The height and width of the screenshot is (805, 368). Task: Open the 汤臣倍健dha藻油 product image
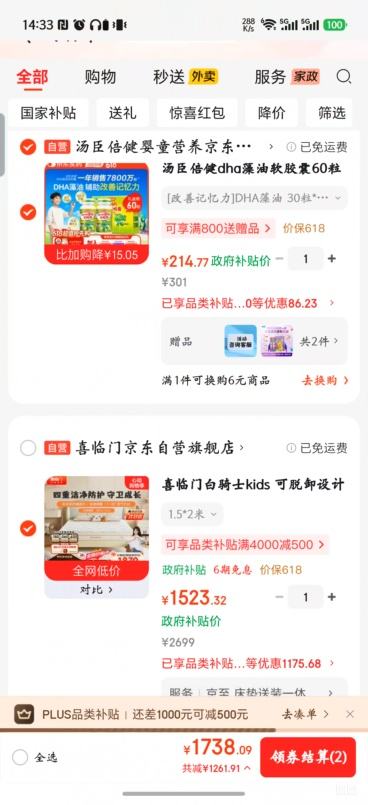pyautogui.click(x=96, y=214)
